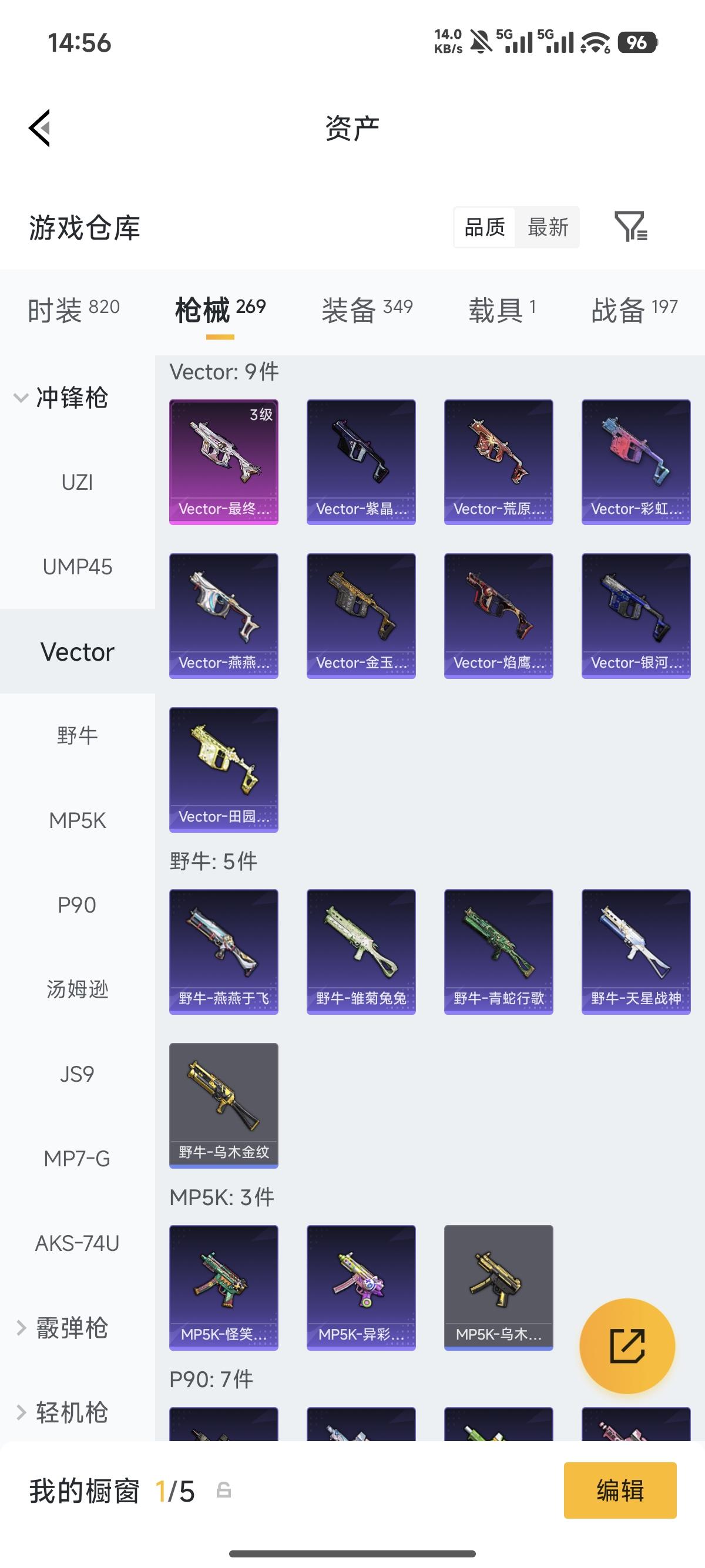Select UZI in the weapon list
Viewport: 705px width, 1568px height.
78,482
